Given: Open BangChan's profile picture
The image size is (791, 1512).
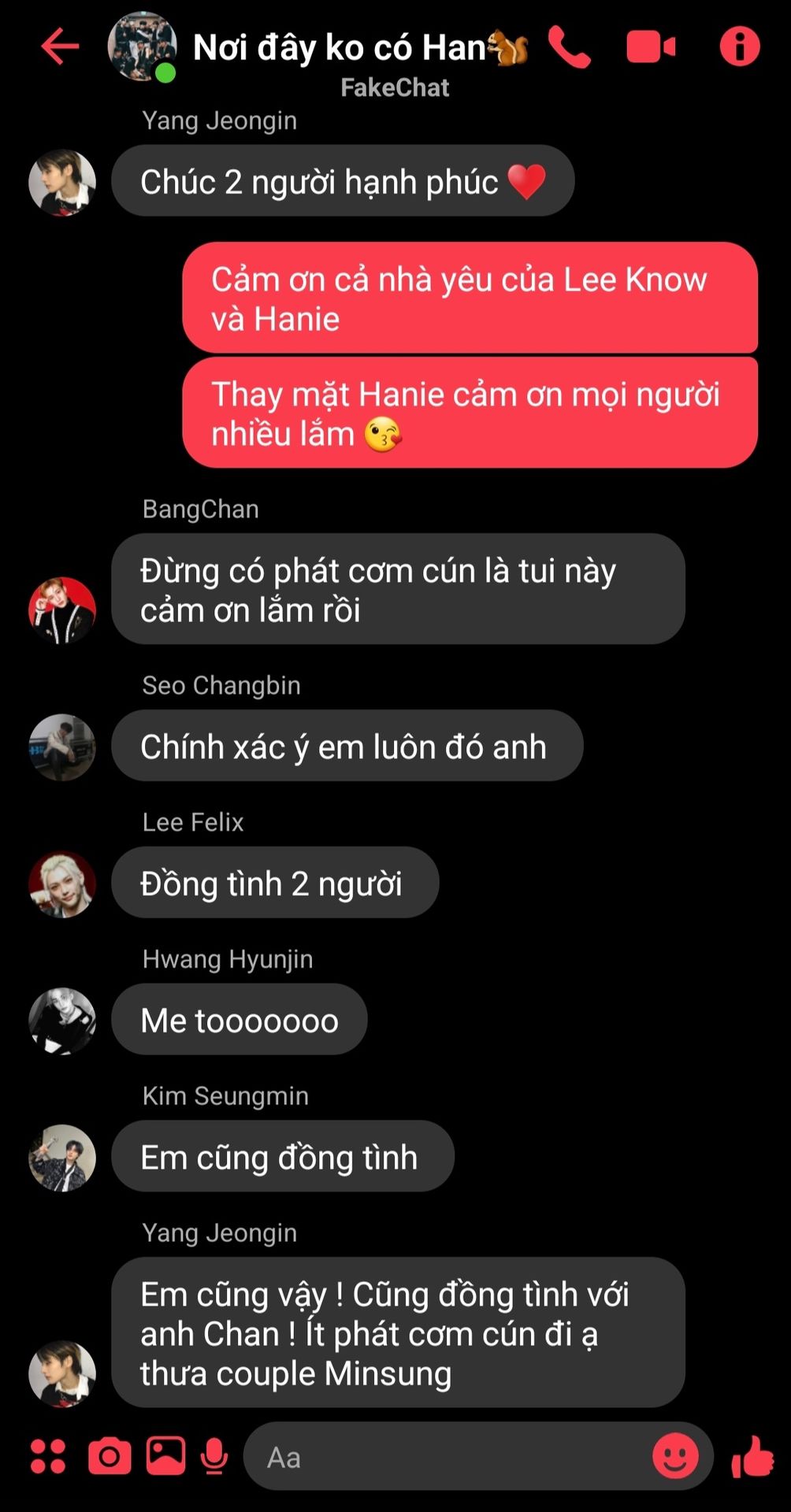Looking at the screenshot, I should point(62,610).
